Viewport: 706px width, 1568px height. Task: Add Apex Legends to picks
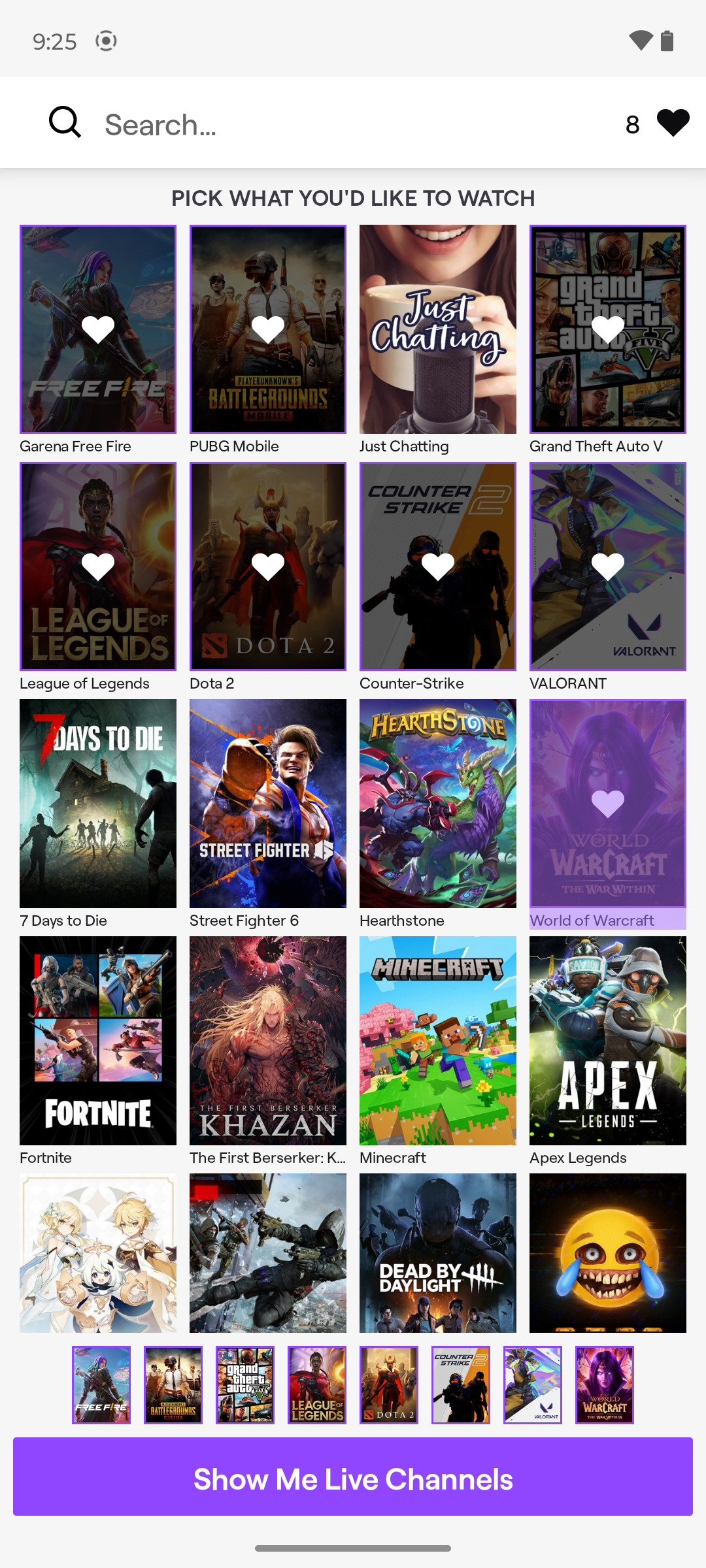point(608,1041)
